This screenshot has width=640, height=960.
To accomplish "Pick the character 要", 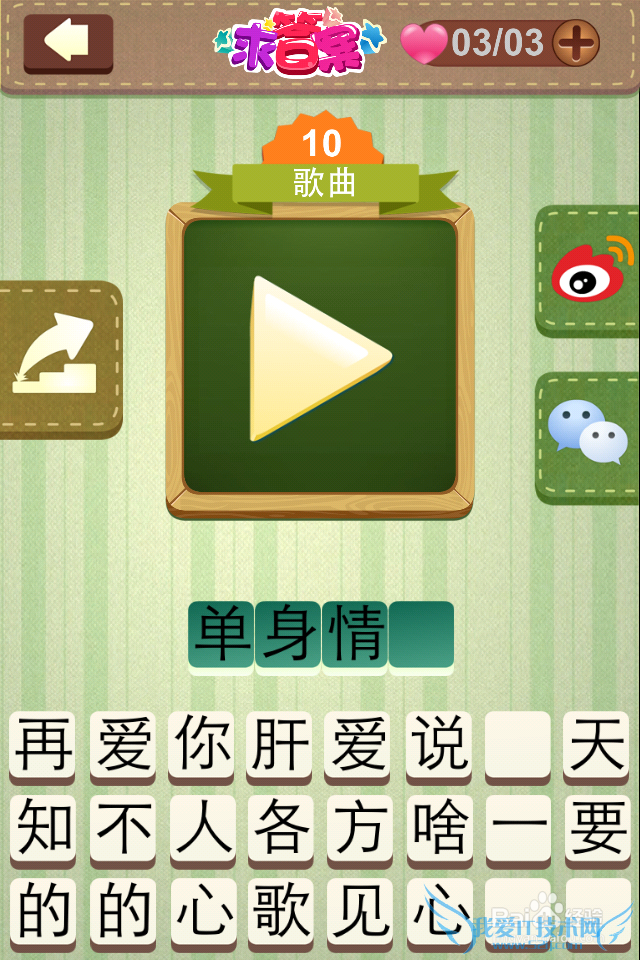I will click(x=598, y=829).
